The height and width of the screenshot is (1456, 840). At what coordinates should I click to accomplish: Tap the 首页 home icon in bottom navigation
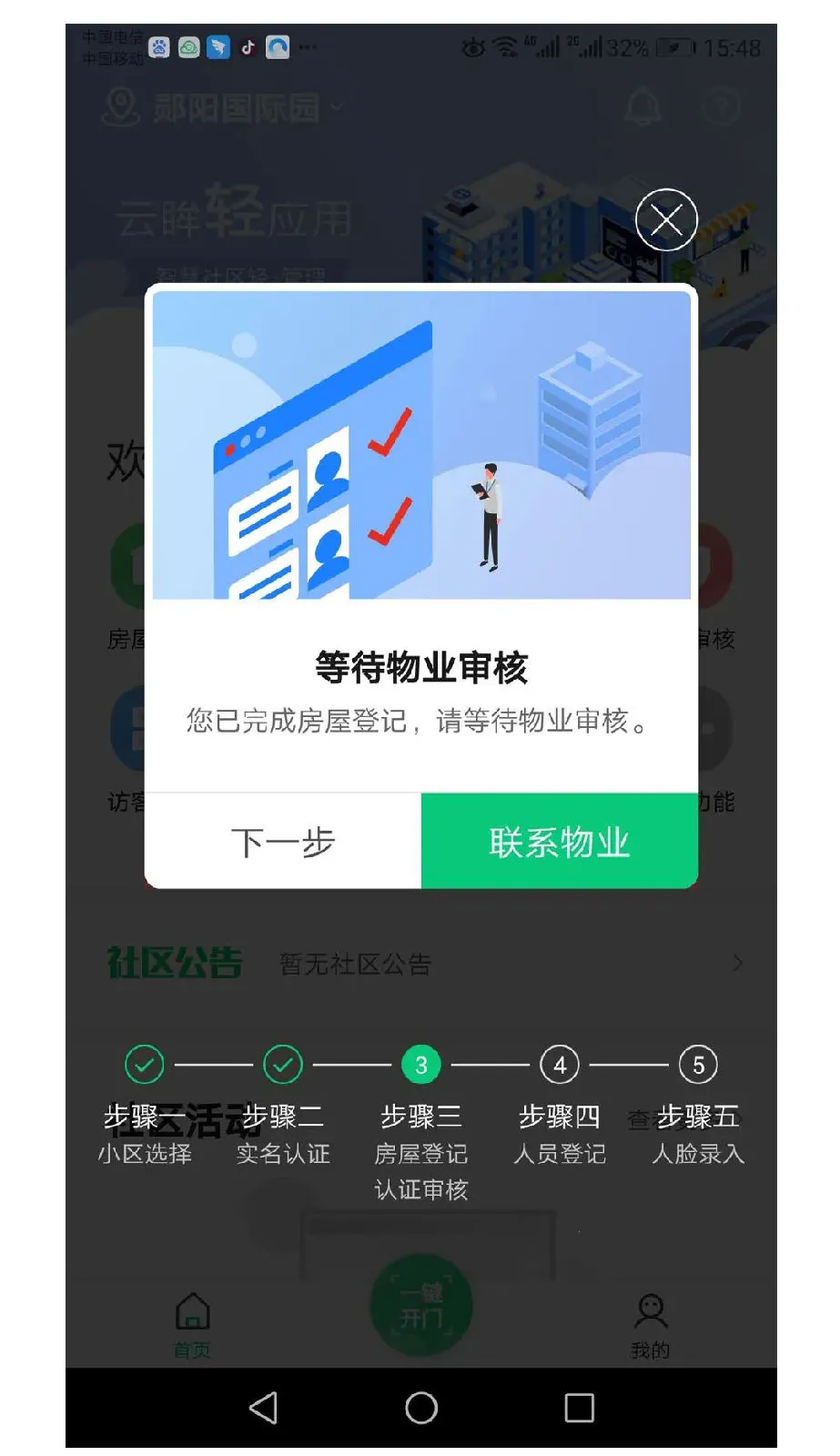pyautogui.click(x=191, y=1313)
